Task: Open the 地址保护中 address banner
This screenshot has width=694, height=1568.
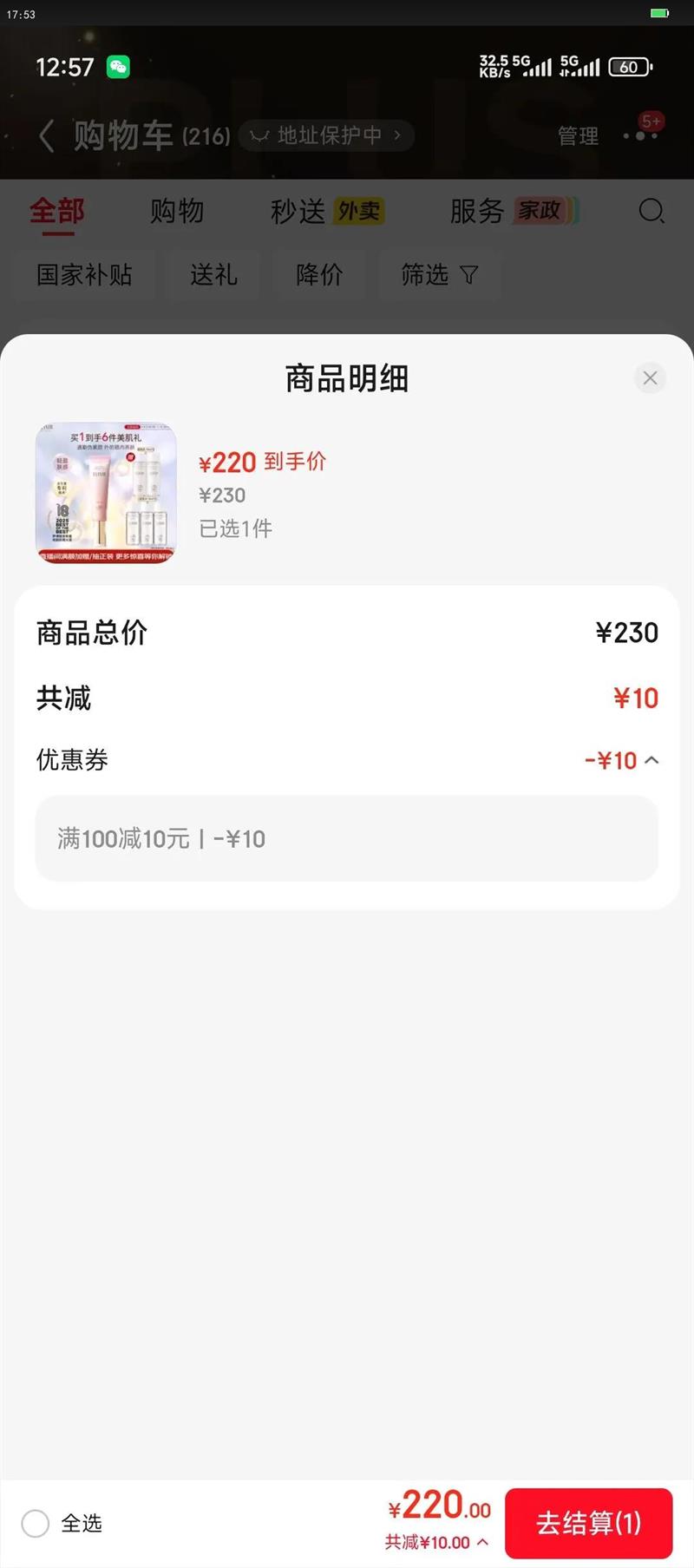Action: tap(326, 136)
